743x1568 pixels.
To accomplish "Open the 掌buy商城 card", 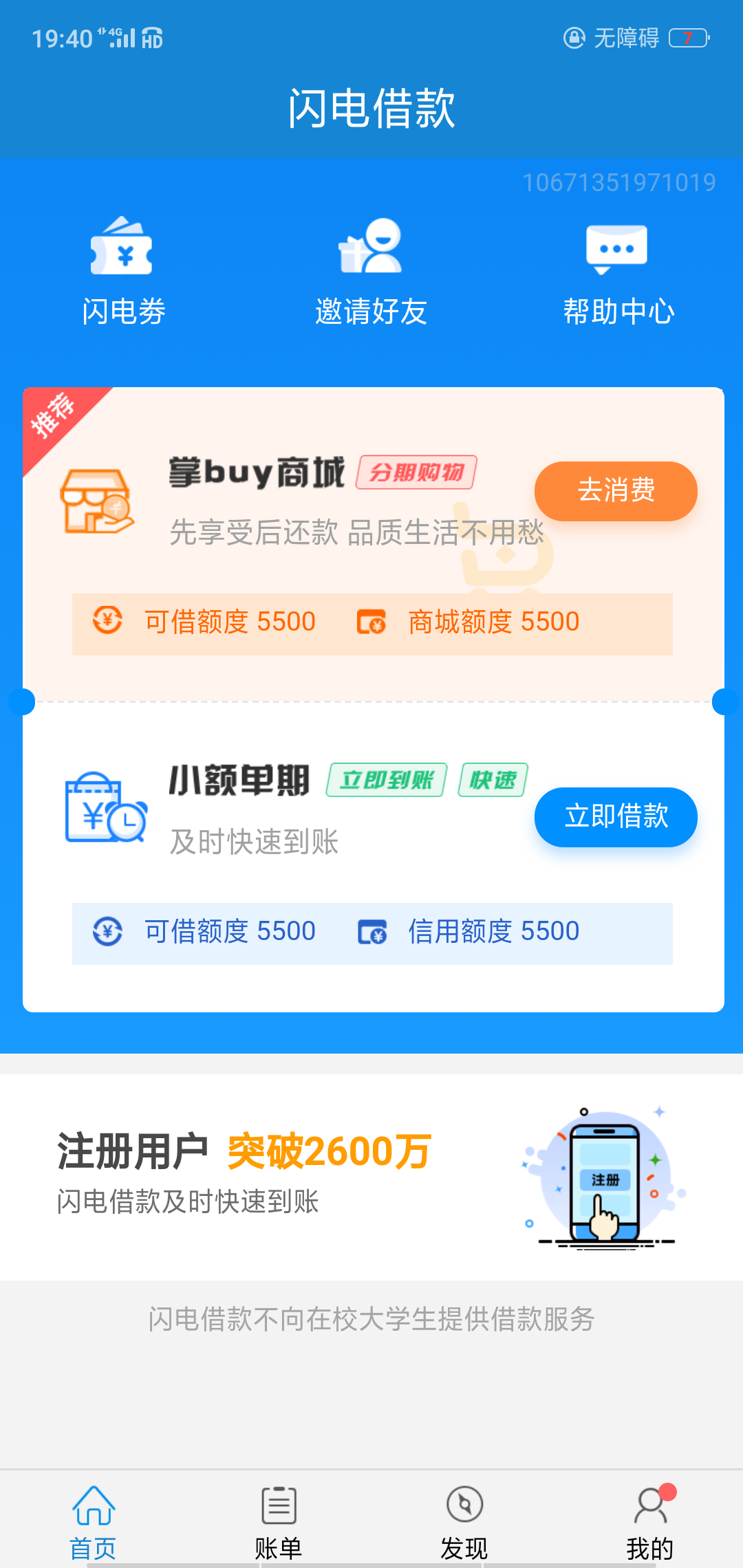I will pyautogui.click(x=373, y=543).
